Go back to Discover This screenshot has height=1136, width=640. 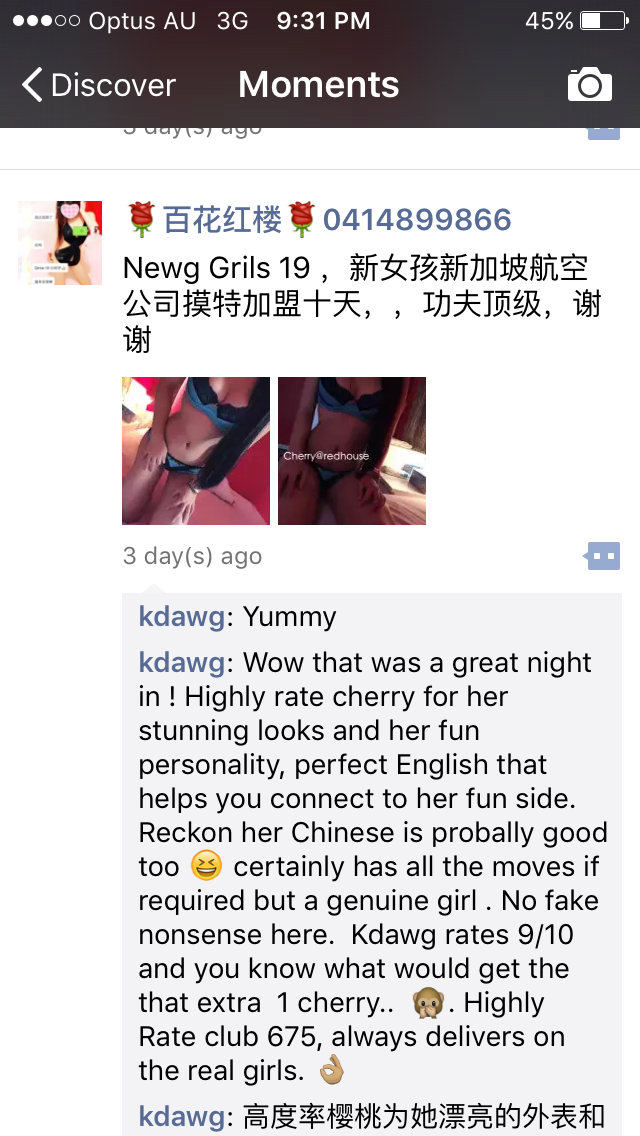tap(99, 85)
